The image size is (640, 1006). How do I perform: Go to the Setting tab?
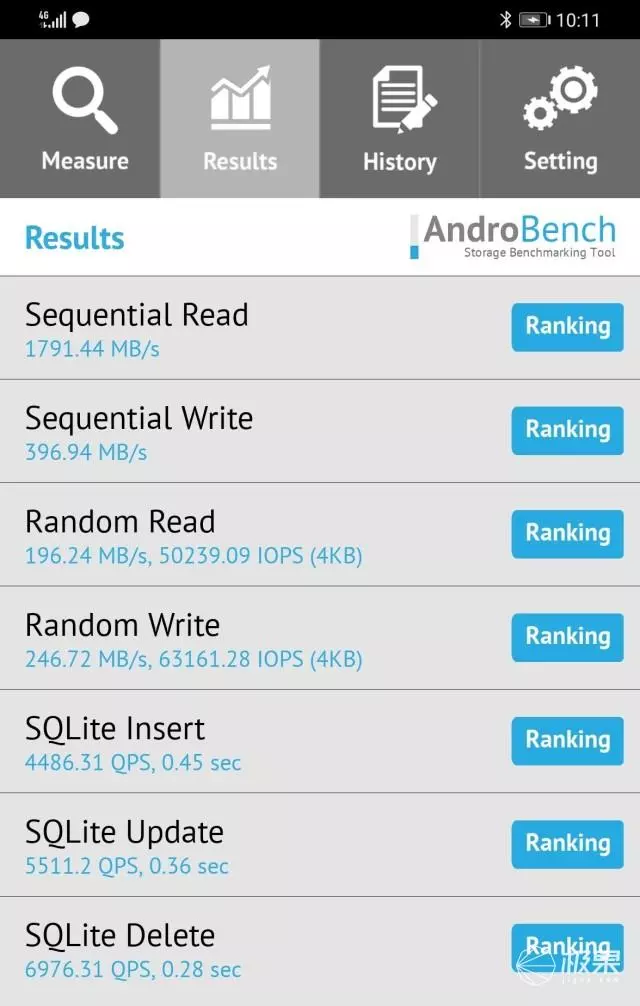point(560,119)
